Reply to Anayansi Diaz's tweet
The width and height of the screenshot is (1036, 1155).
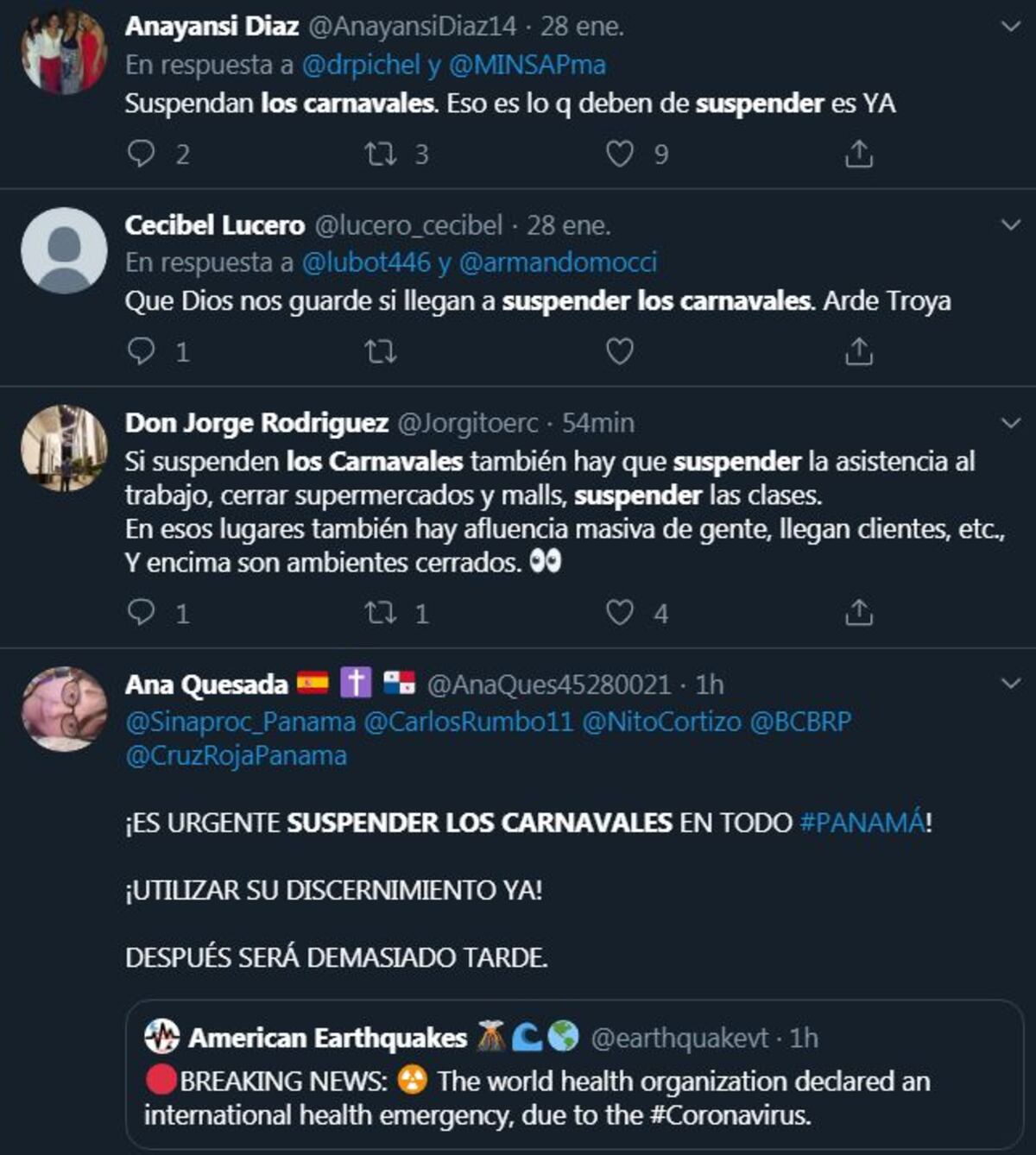140,152
